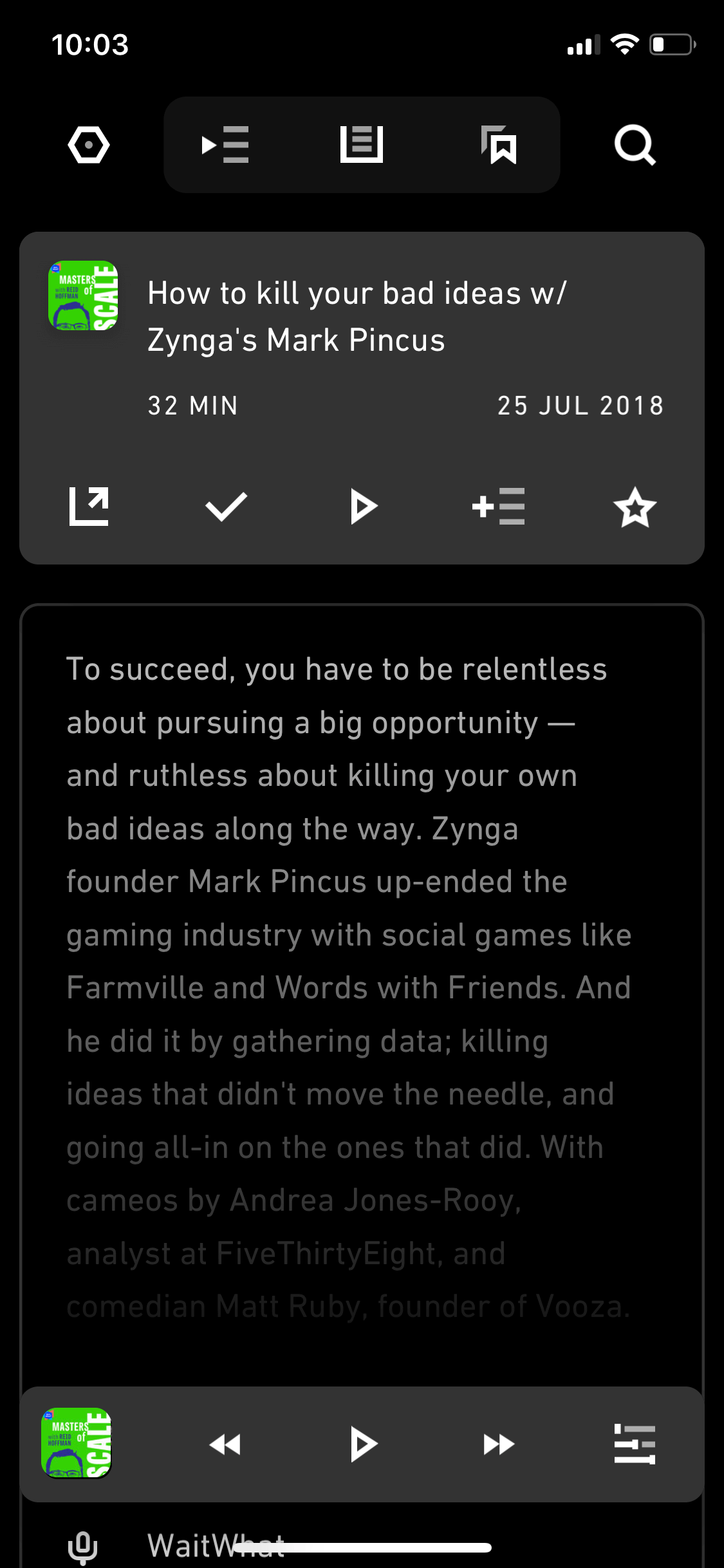Open playback settings sliders
Image resolution: width=724 pixels, height=1568 pixels.
tap(635, 1444)
